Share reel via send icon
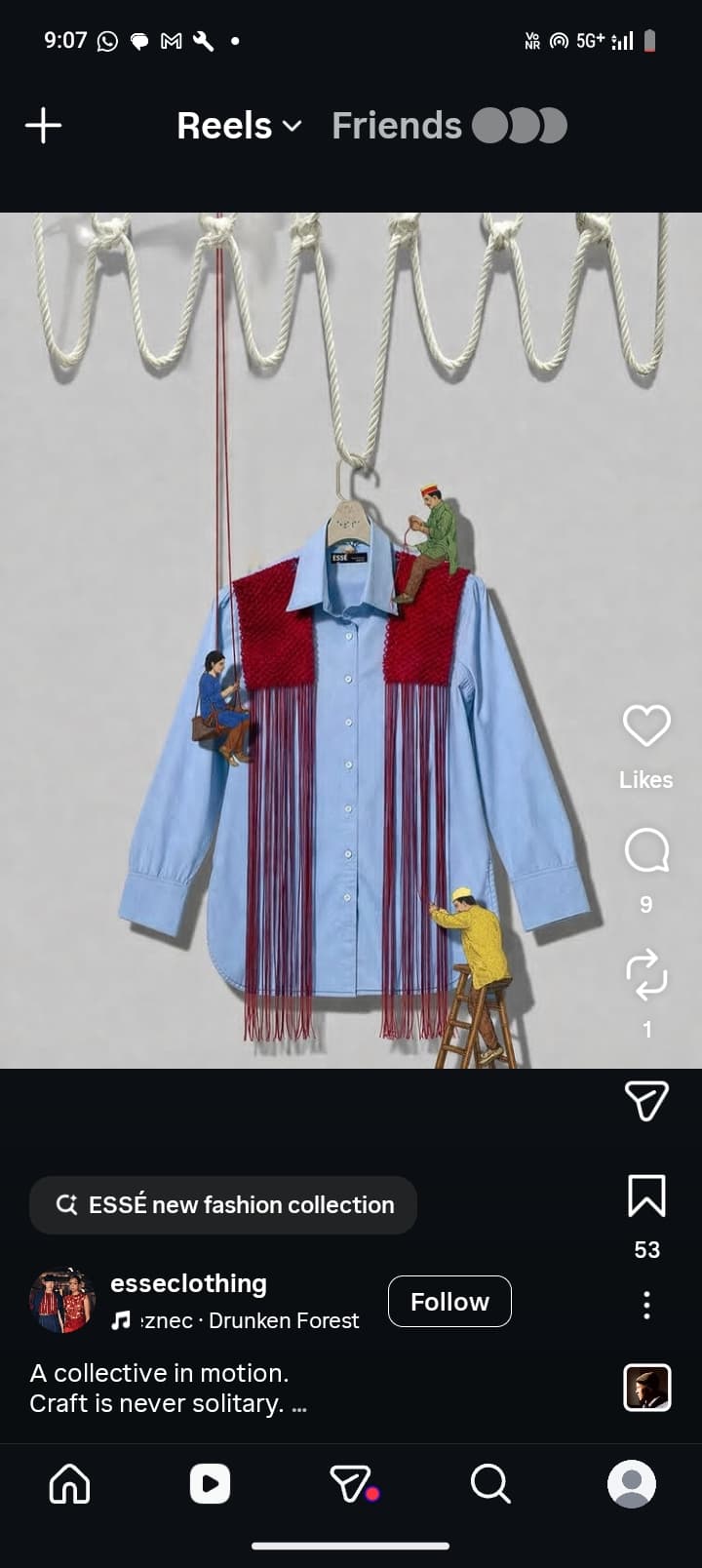Screen dimensions: 702x1568 tap(646, 1101)
